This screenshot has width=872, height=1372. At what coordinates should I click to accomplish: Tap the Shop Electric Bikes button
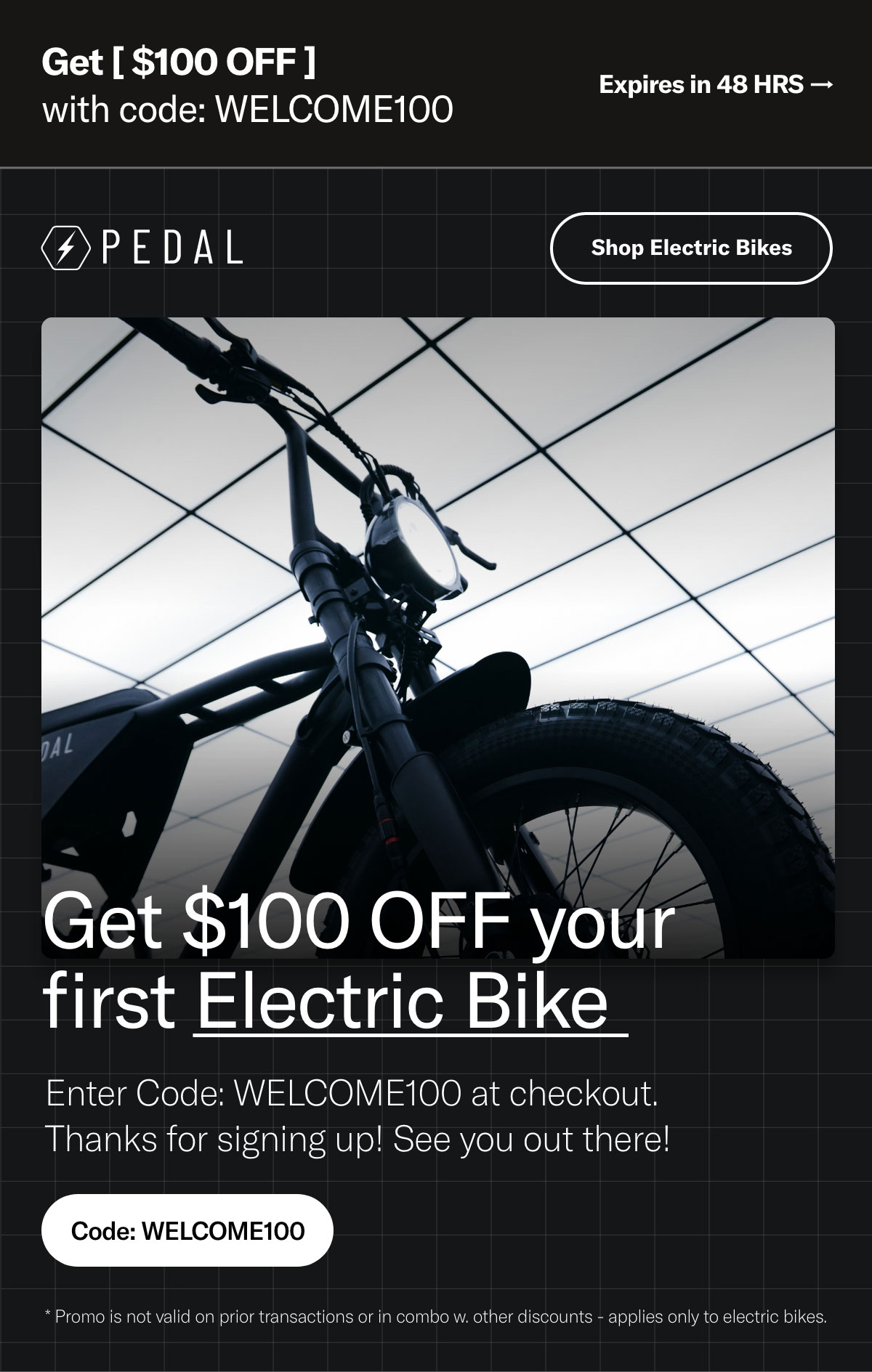(691, 248)
